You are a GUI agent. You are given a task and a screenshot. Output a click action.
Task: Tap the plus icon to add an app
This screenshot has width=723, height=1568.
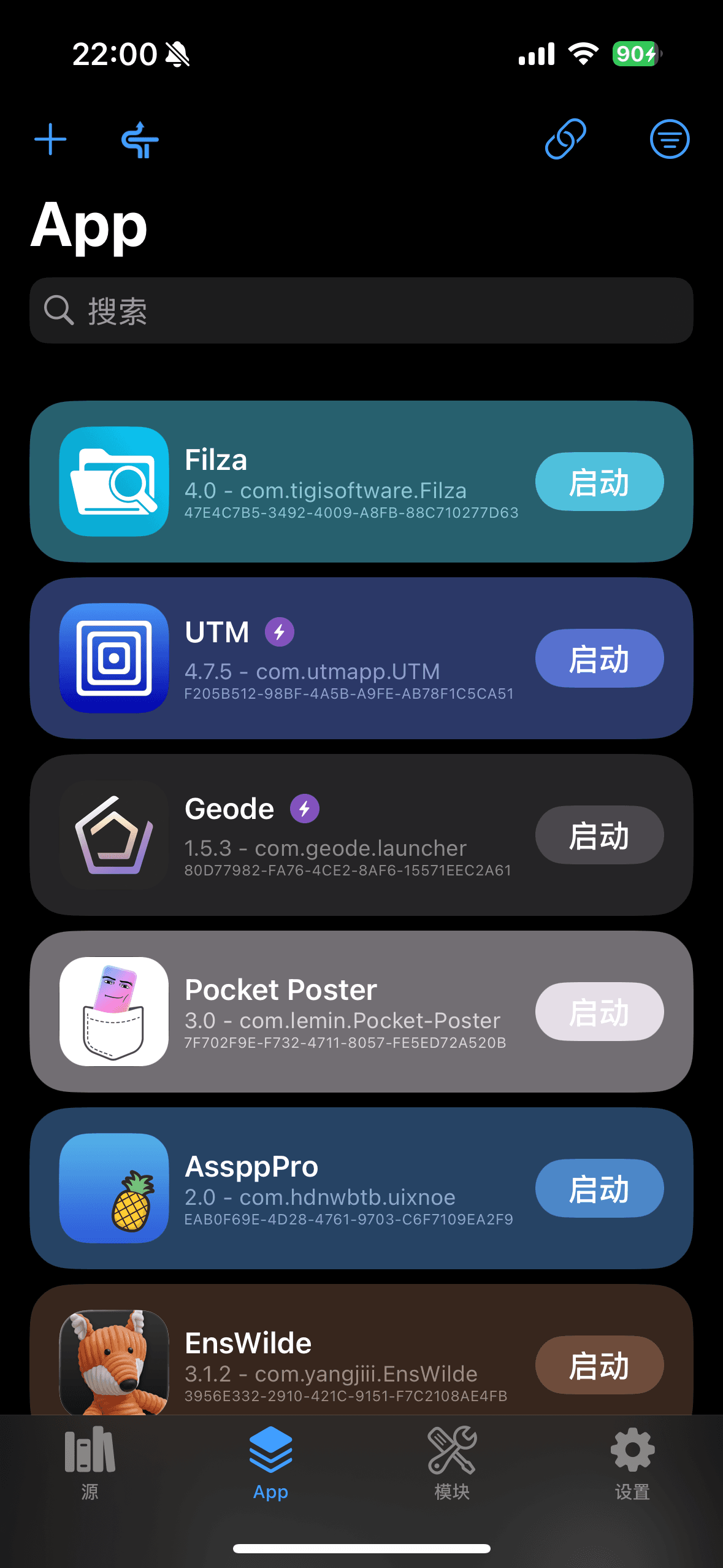50,140
